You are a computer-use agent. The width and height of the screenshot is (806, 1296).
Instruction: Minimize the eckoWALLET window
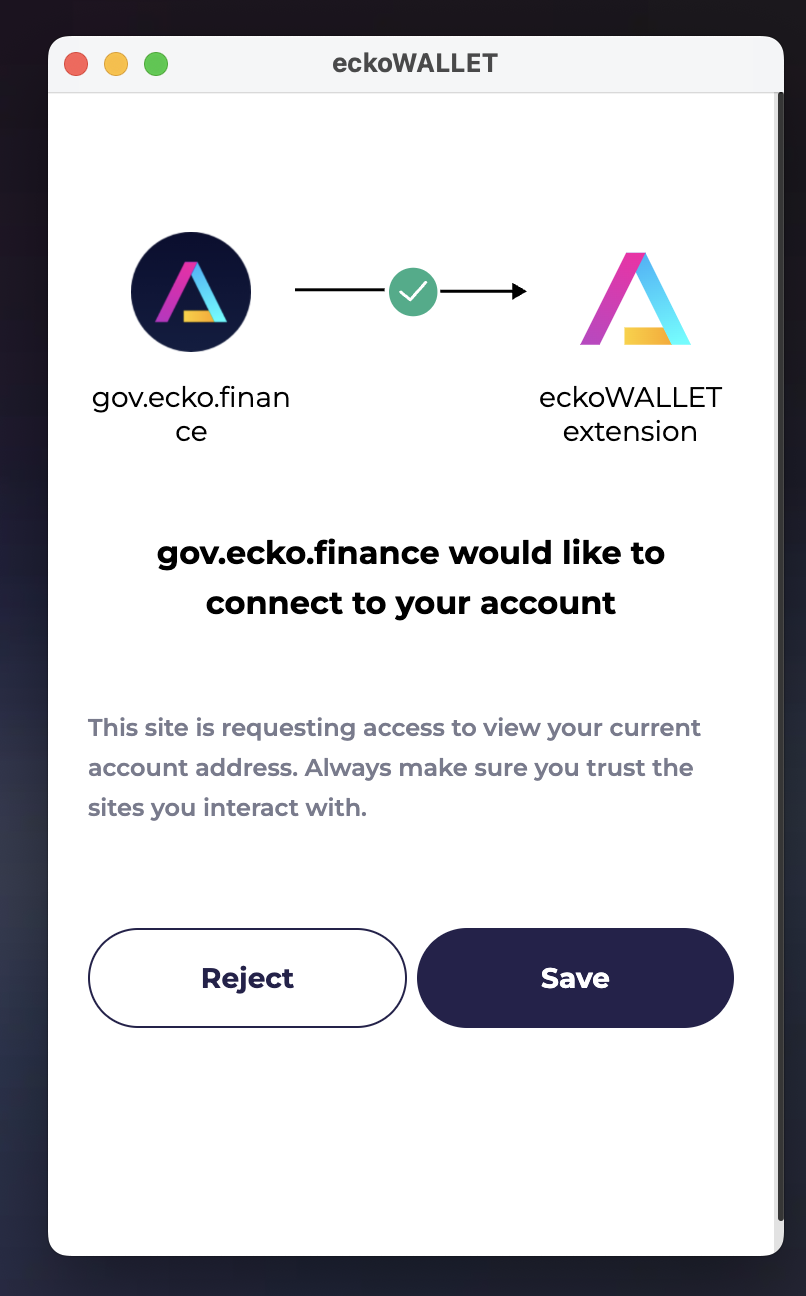tap(116, 65)
